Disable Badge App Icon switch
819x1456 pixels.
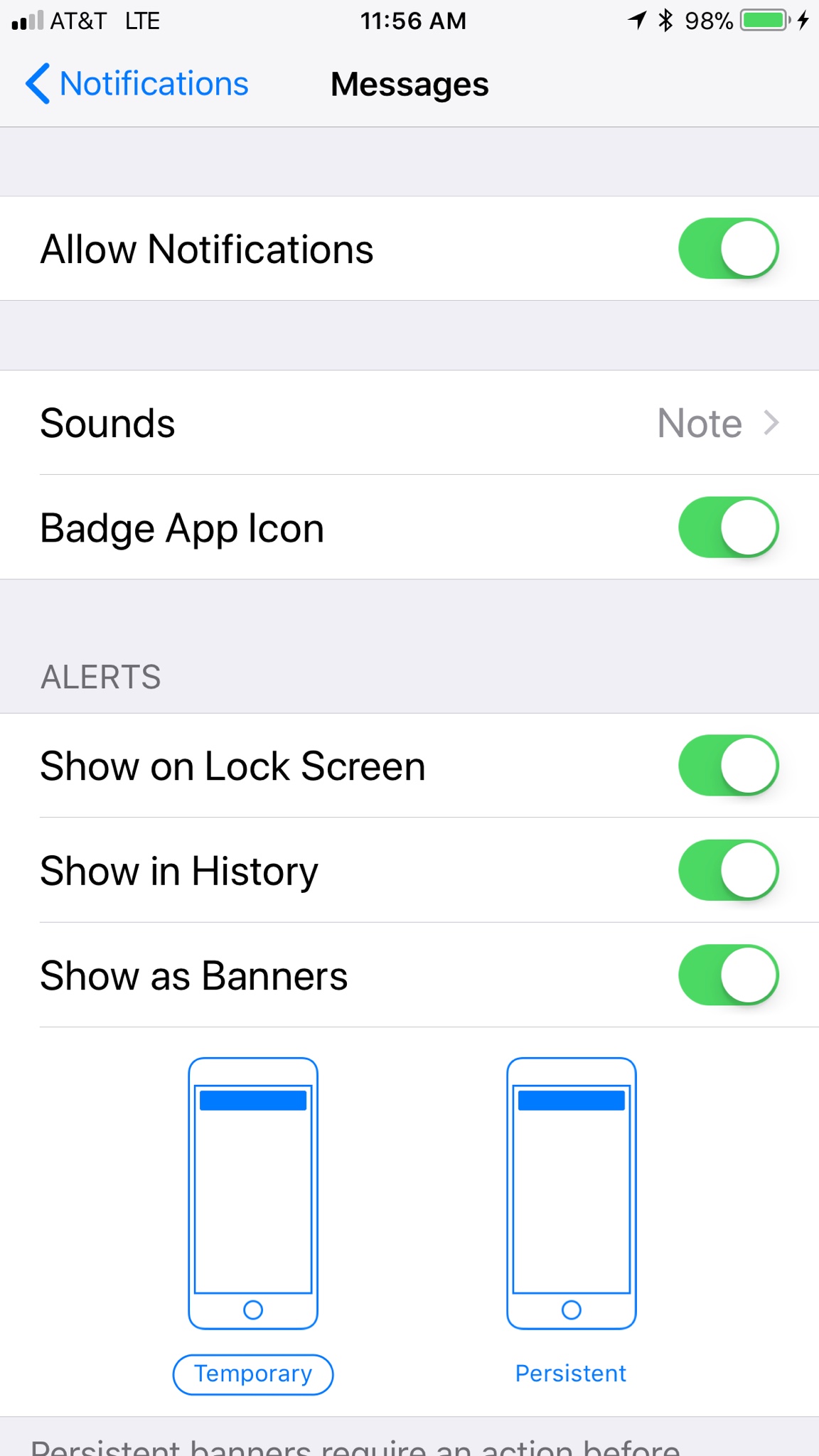click(x=728, y=528)
